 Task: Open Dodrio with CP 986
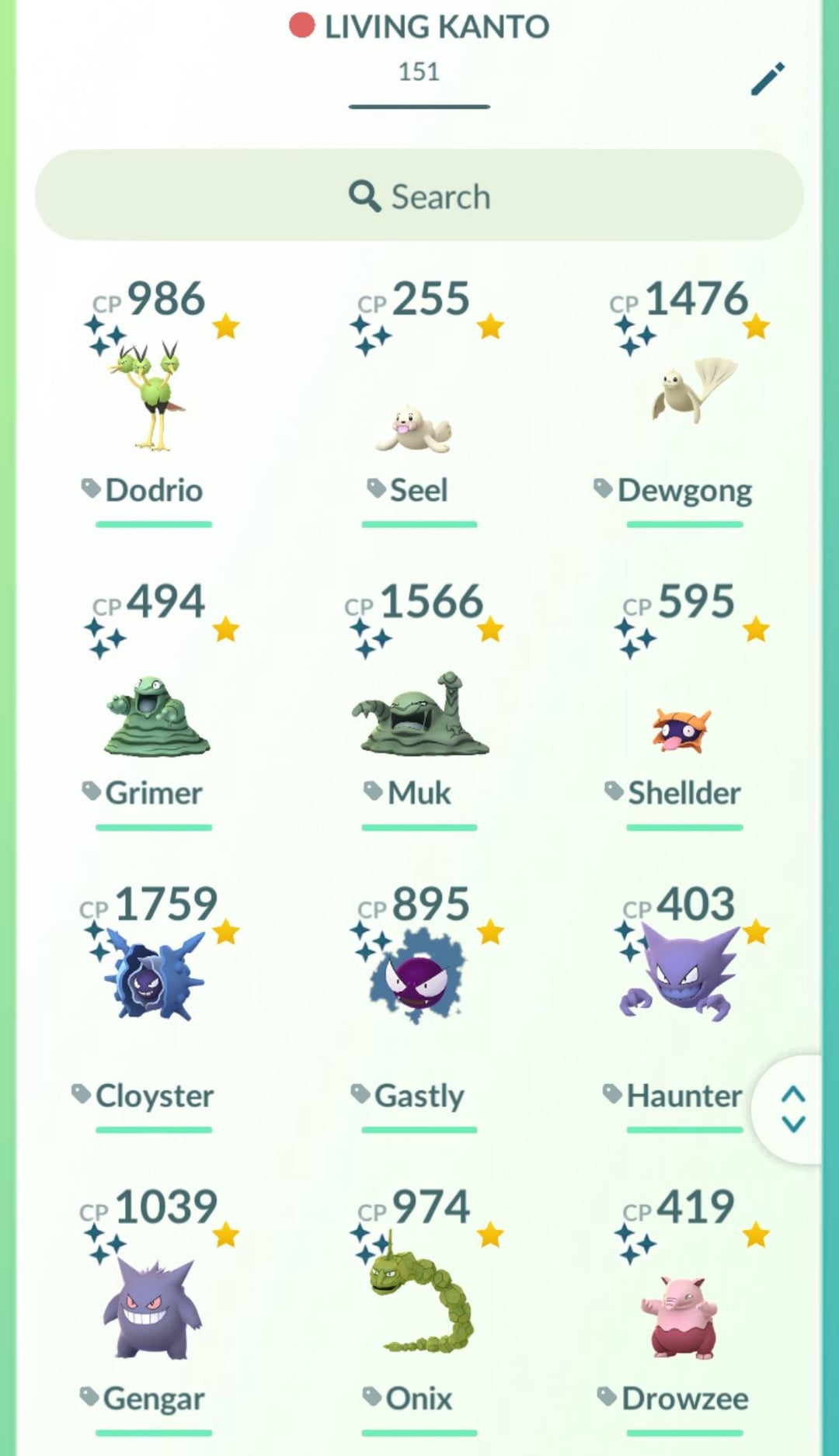coord(154,398)
